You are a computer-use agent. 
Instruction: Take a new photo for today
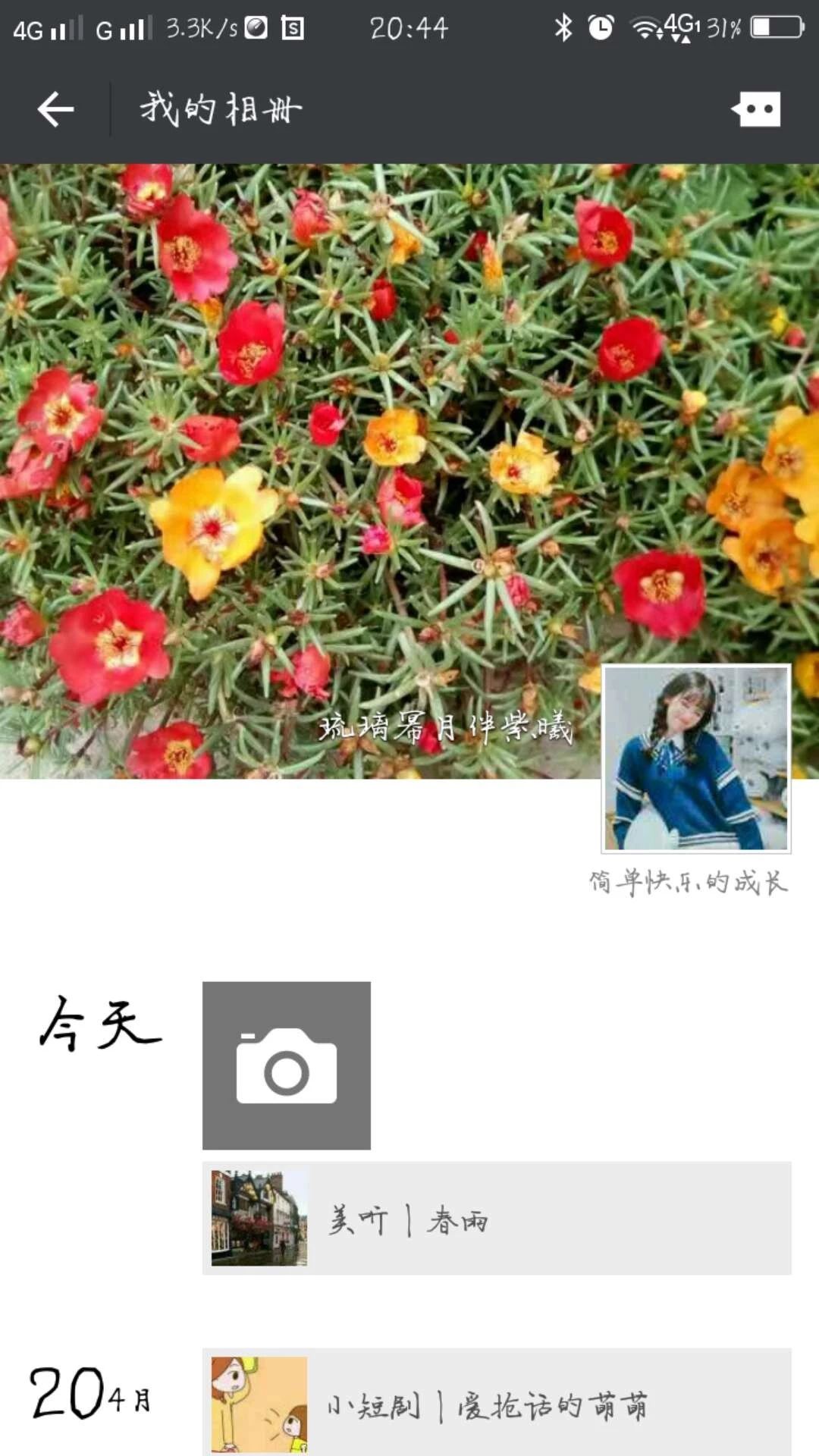point(286,1065)
